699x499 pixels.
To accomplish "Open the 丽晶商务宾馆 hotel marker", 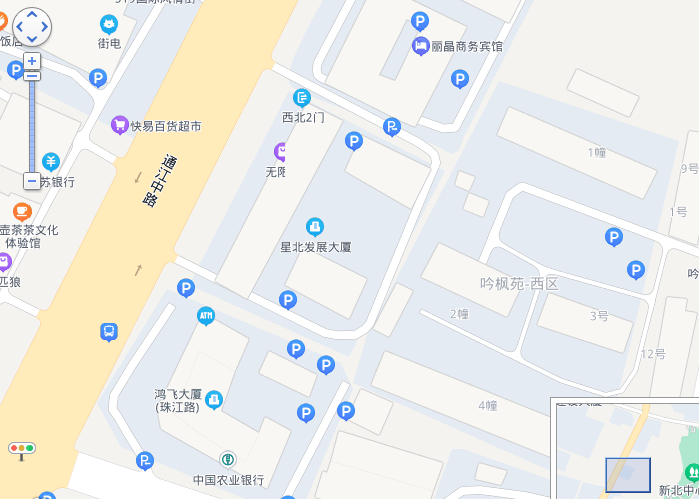I will pos(421,46).
